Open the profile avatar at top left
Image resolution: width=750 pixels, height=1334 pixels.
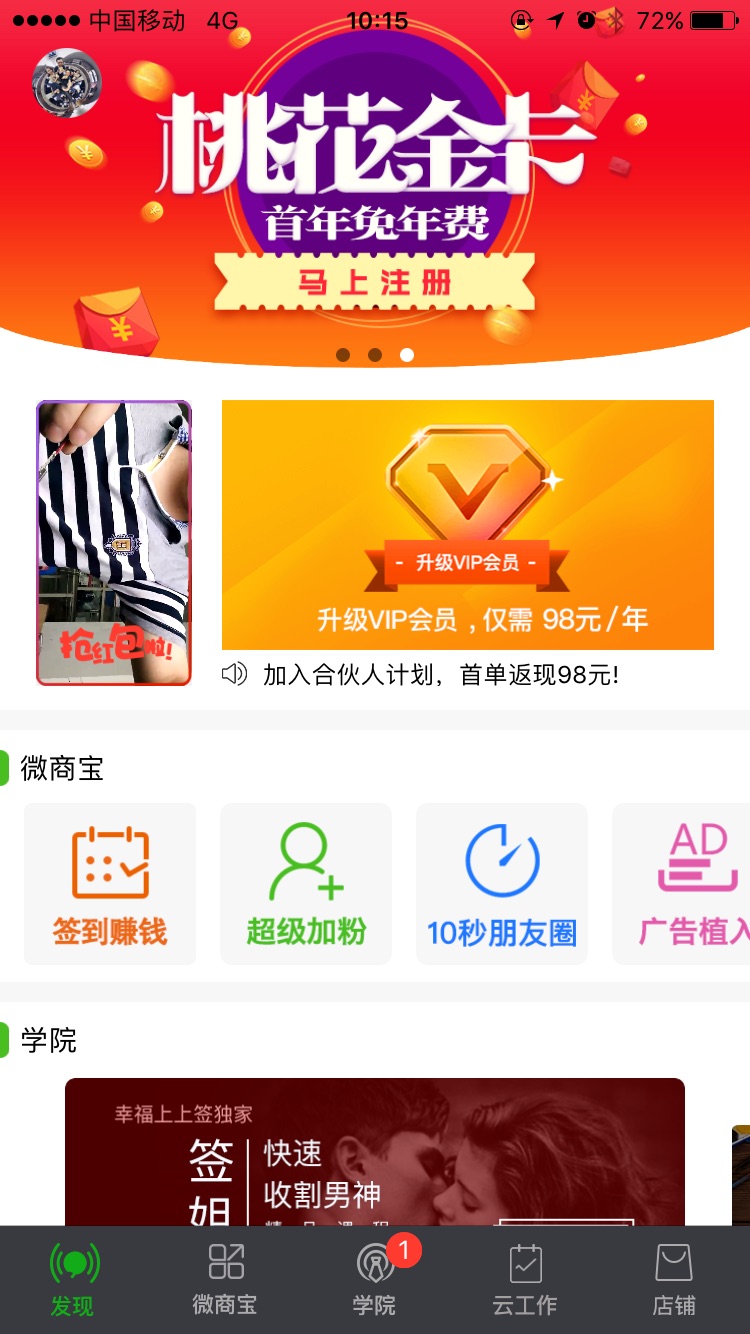coord(67,83)
